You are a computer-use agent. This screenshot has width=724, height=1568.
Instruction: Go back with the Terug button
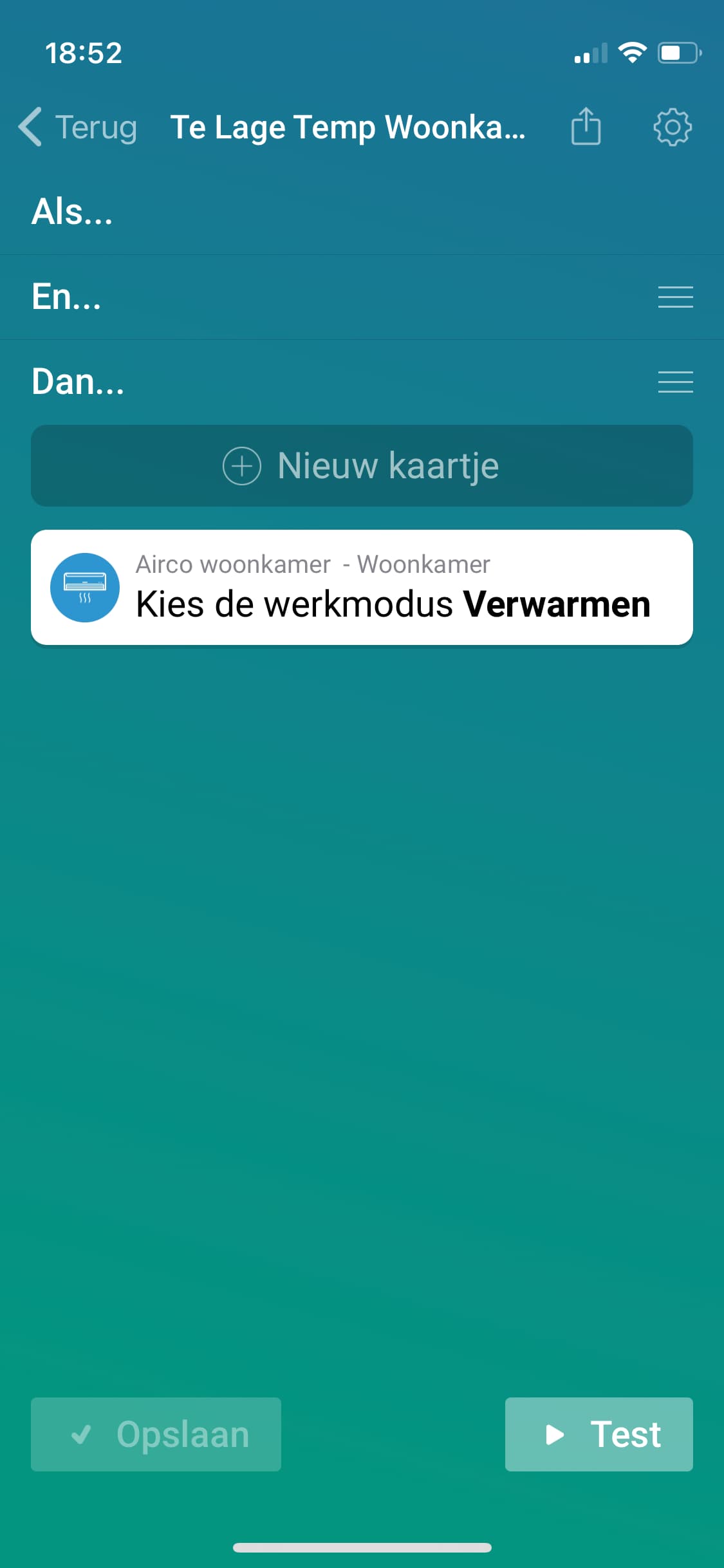[79, 127]
